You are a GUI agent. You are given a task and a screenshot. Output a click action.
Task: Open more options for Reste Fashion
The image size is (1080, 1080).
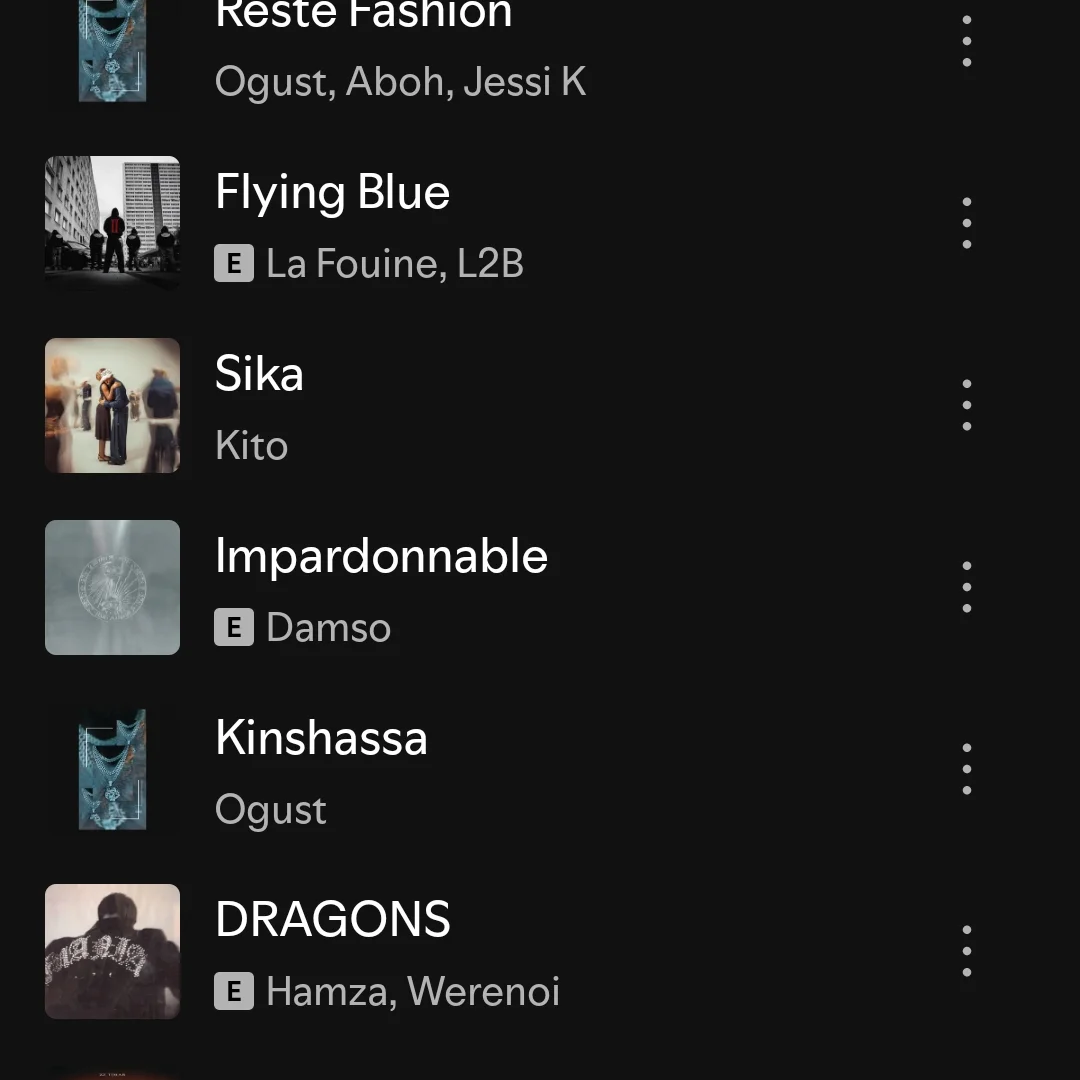pos(966,41)
